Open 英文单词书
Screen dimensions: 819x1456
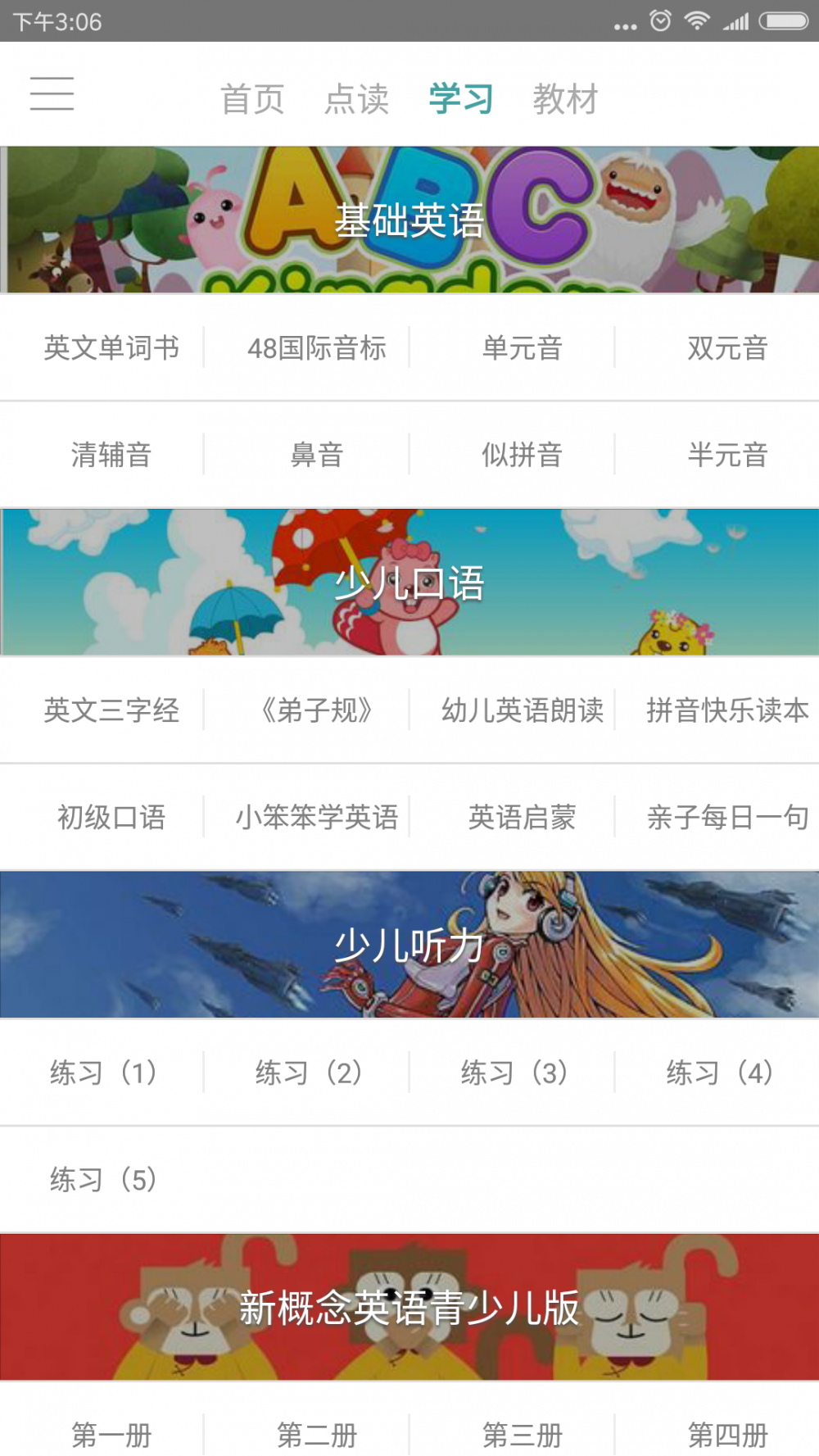[111, 347]
